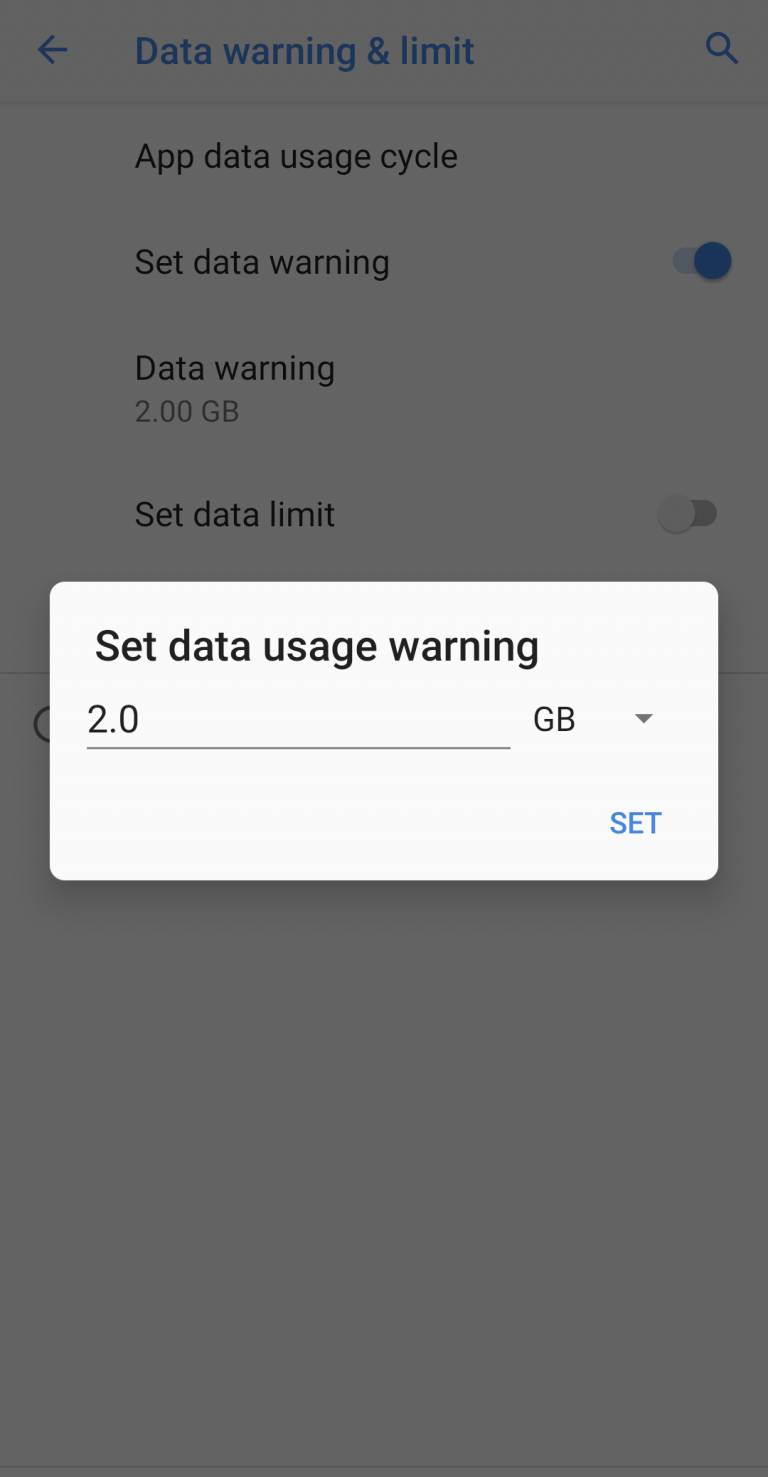
Task: Tap the Set data usage warning dialog title
Action: point(316,645)
